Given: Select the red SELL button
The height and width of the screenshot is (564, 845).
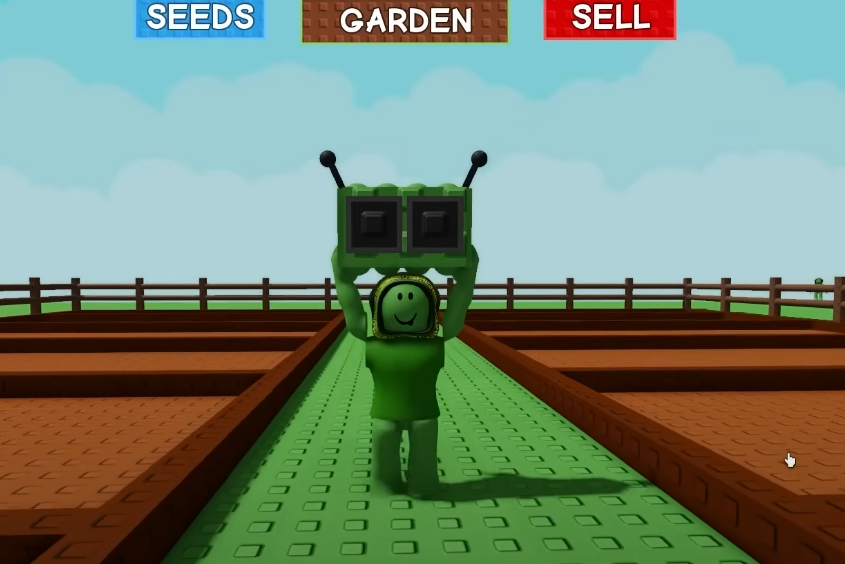Looking at the screenshot, I should tap(610, 18).
